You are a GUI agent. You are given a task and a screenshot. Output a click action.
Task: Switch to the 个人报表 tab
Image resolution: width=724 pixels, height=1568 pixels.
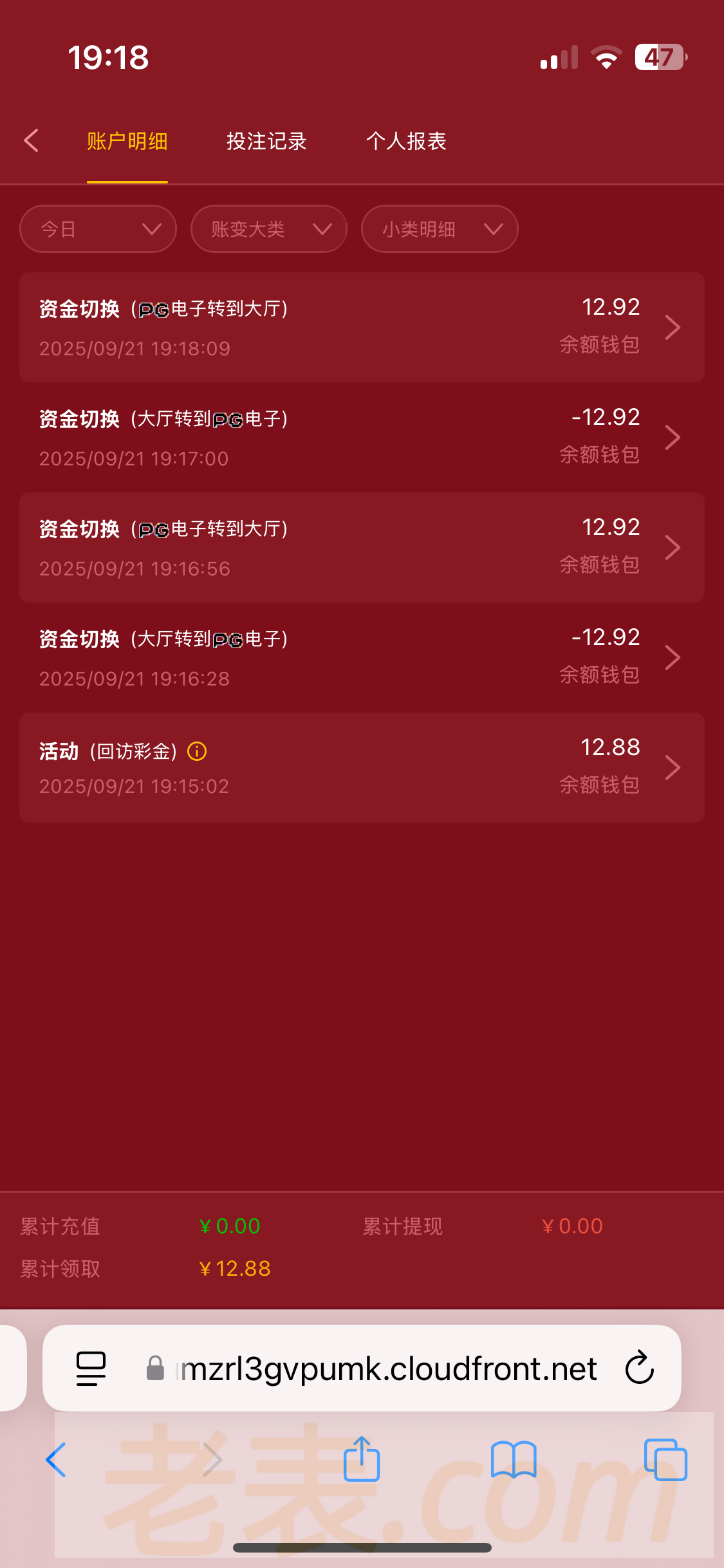pos(405,141)
